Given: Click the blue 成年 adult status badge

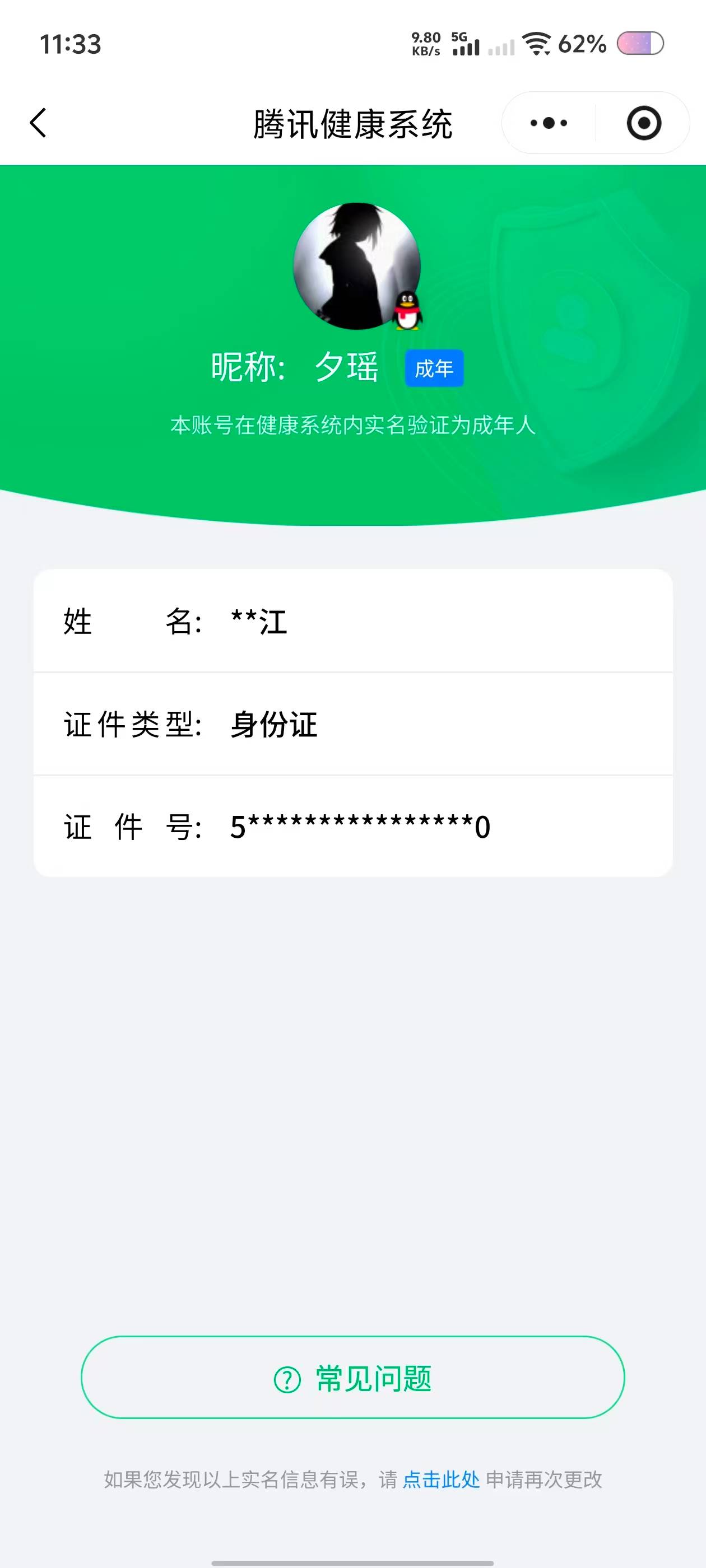Looking at the screenshot, I should (434, 368).
